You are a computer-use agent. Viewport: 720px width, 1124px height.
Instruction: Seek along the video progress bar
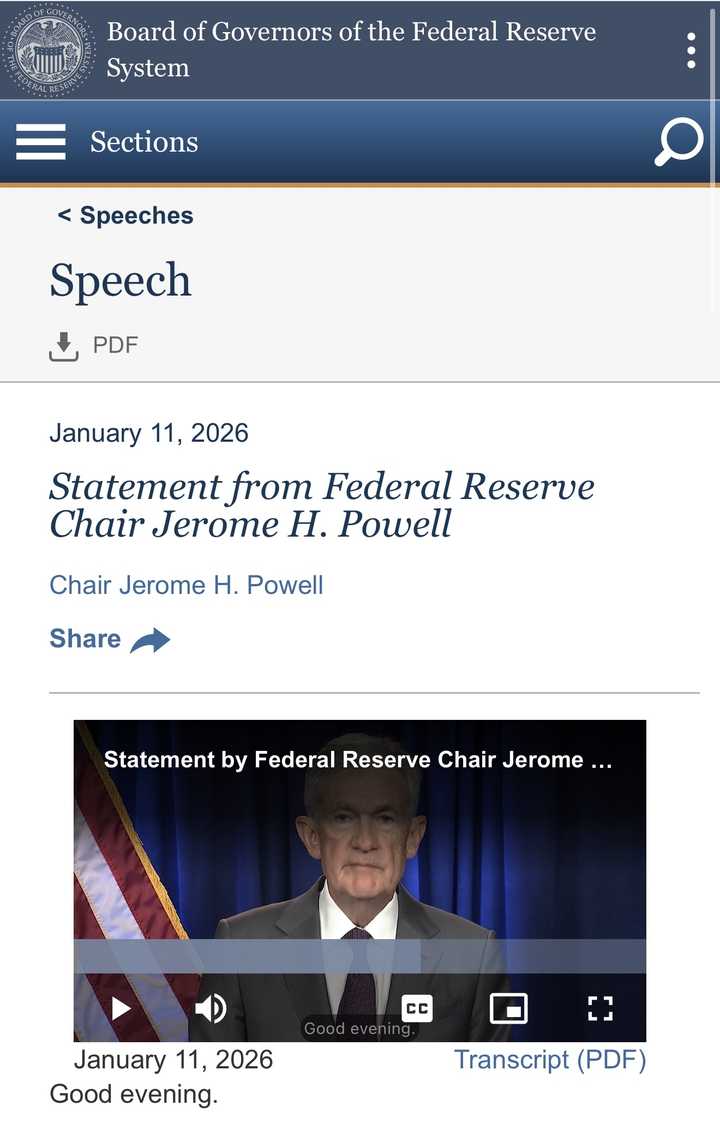click(x=359, y=956)
